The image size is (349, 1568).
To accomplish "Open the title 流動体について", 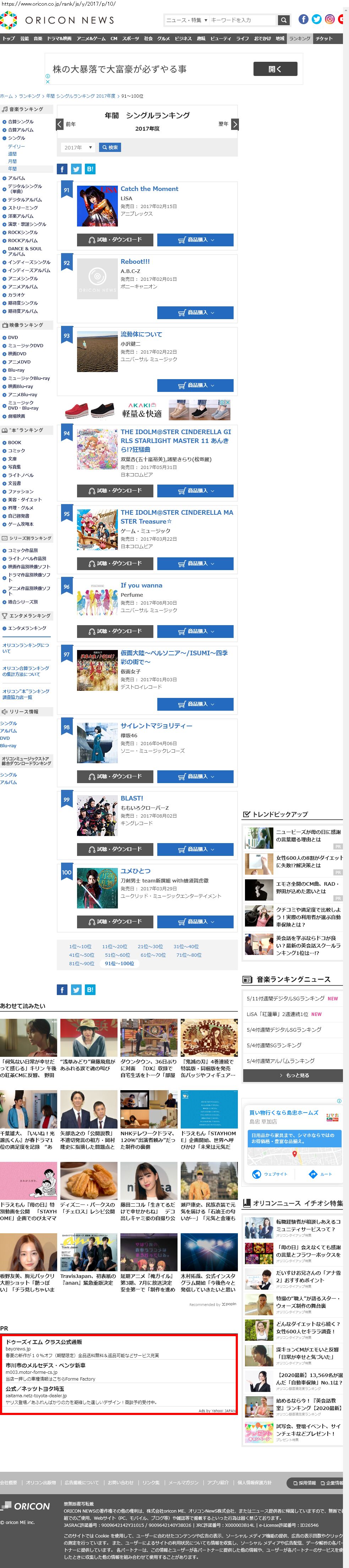I will pyautogui.click(x=141, y=334).
